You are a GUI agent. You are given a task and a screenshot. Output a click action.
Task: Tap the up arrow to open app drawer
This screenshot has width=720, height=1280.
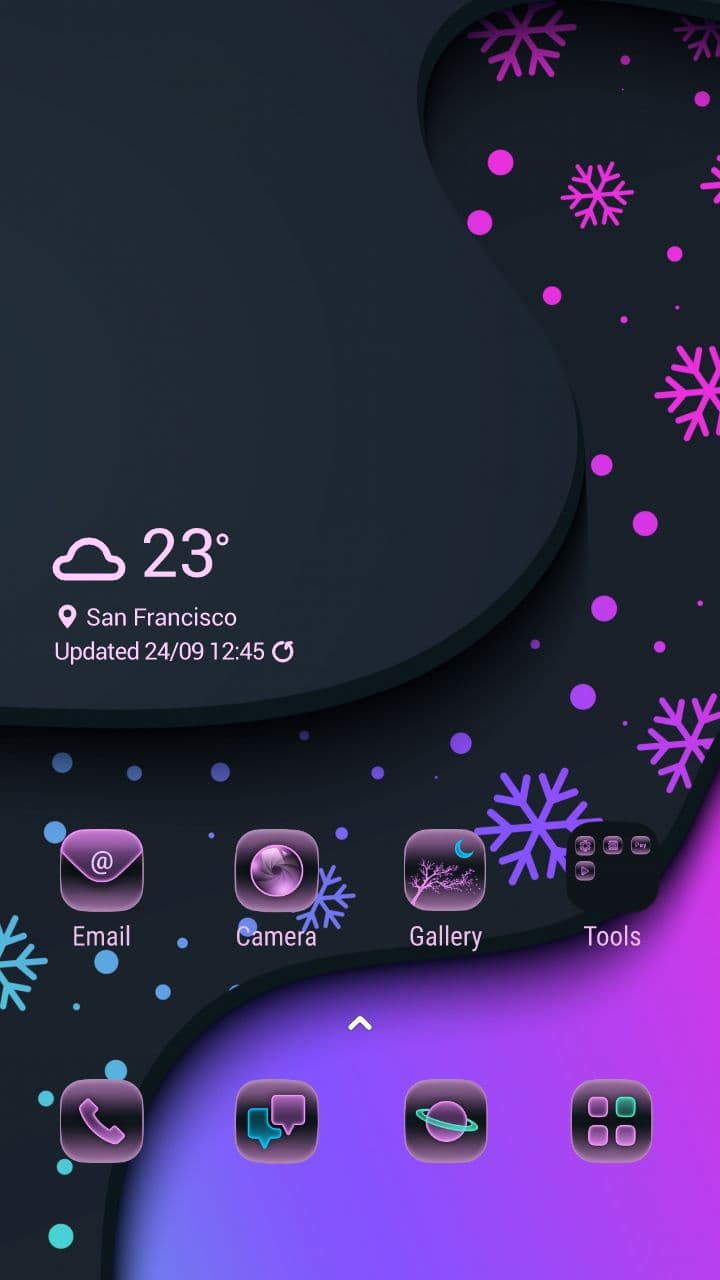click(x=359, y=1023)
